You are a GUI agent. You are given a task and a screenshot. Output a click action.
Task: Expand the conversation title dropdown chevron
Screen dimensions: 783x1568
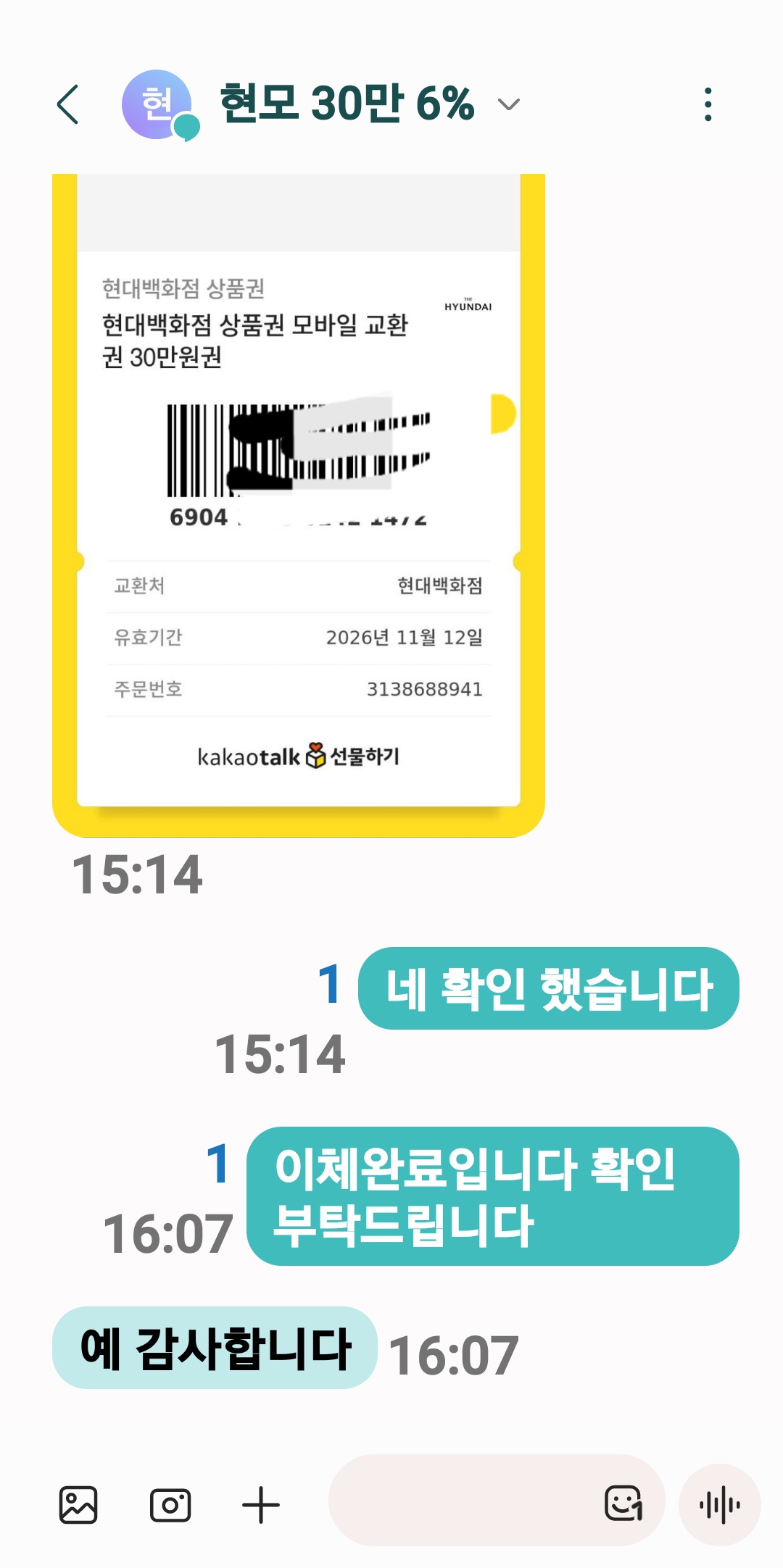tap(509, 104)
